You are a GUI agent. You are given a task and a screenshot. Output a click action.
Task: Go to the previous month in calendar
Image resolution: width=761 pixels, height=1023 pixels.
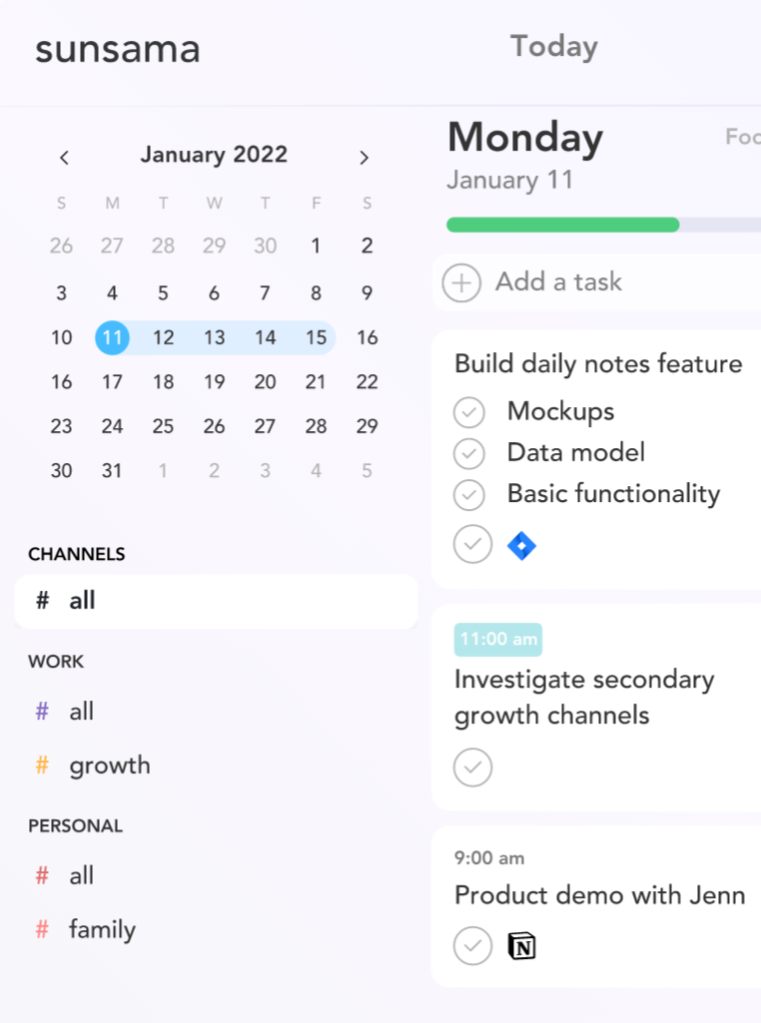(64, 157)
